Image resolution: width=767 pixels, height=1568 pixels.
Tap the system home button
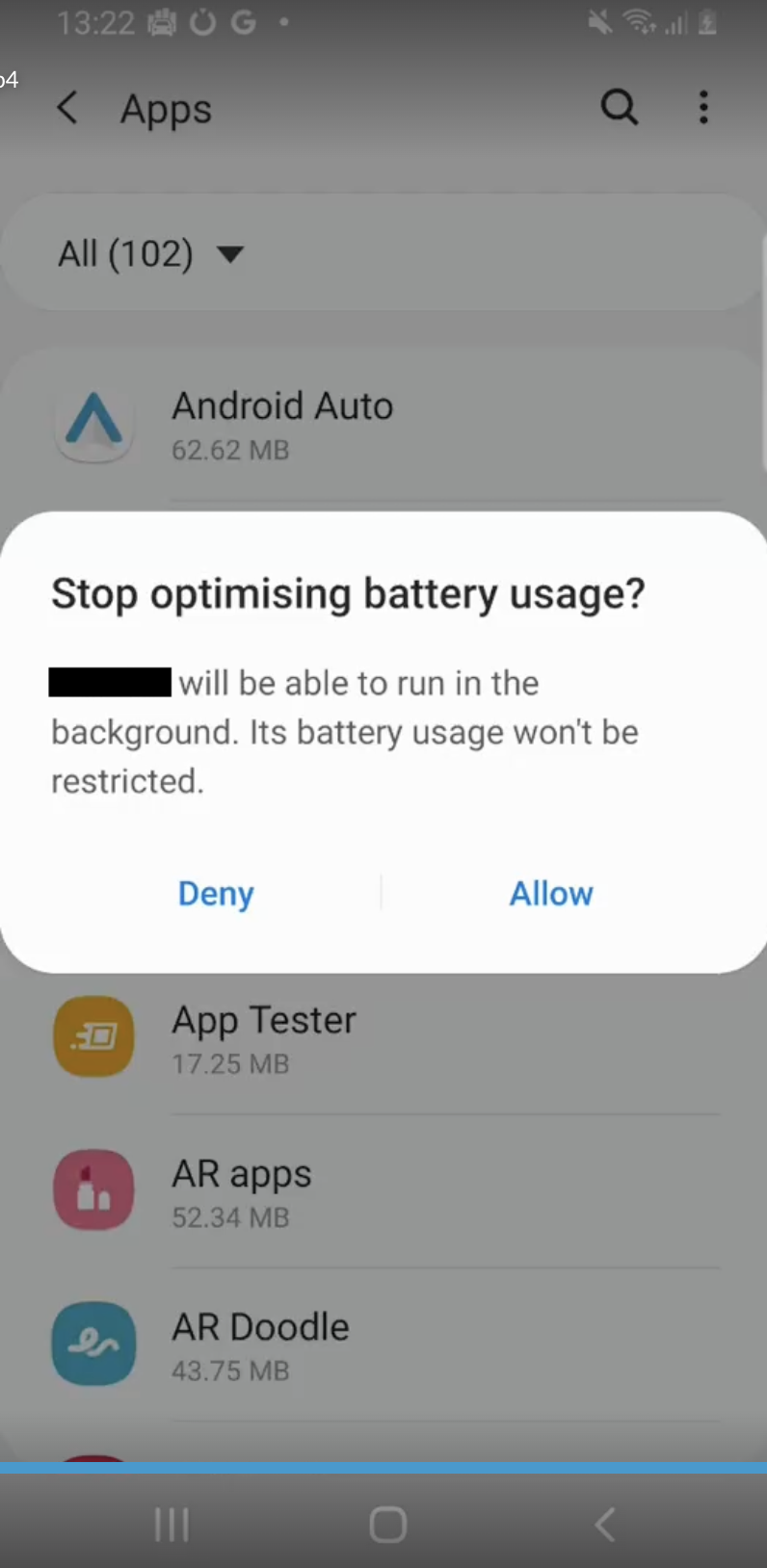tap(387, 1525)
